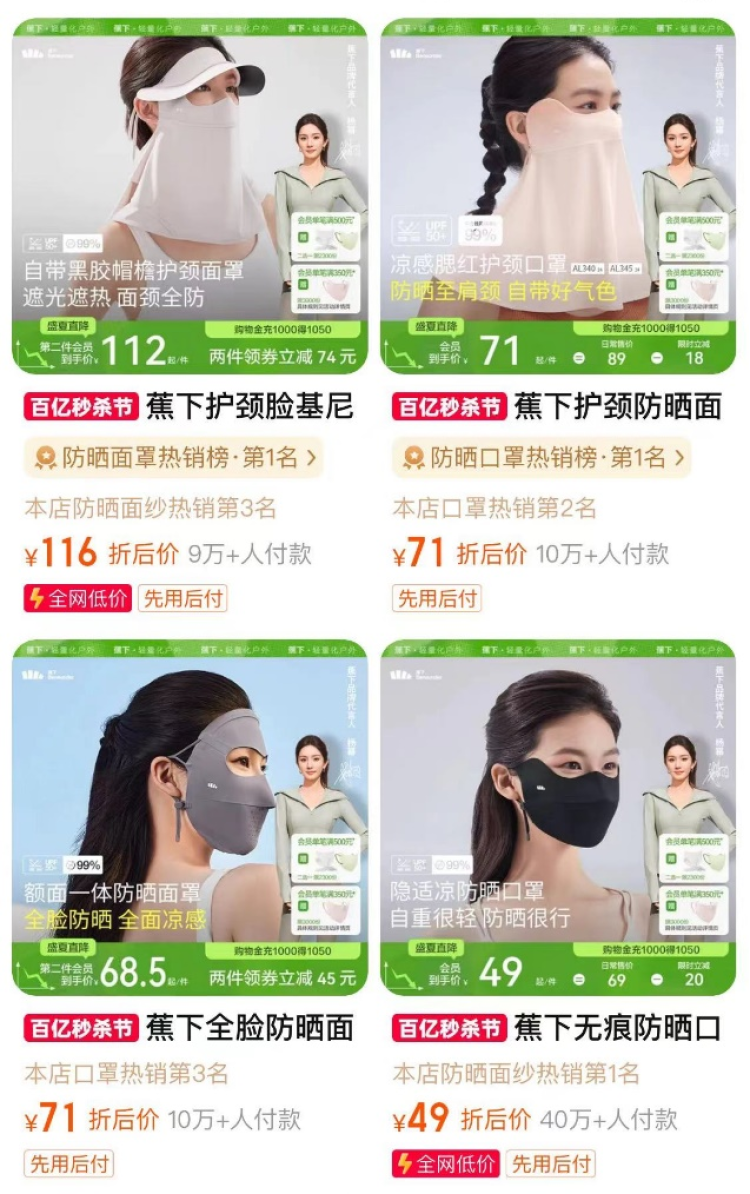Open the 蕉下全脸防晒面 product card
The height and width of the screenshot is (1194, 750).
click(x=190, y=818)
